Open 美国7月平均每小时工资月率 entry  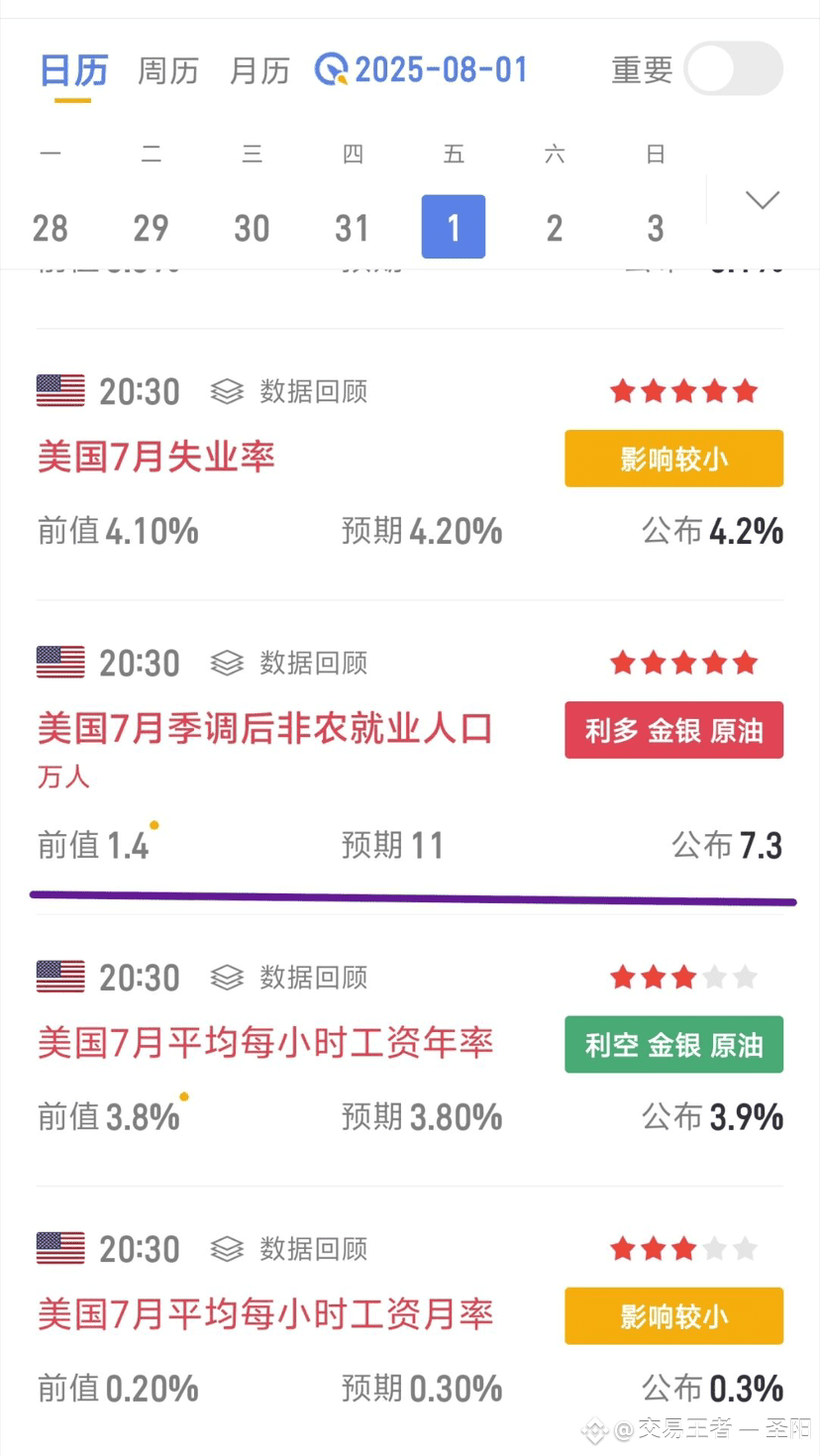(x=265, y=1314)
